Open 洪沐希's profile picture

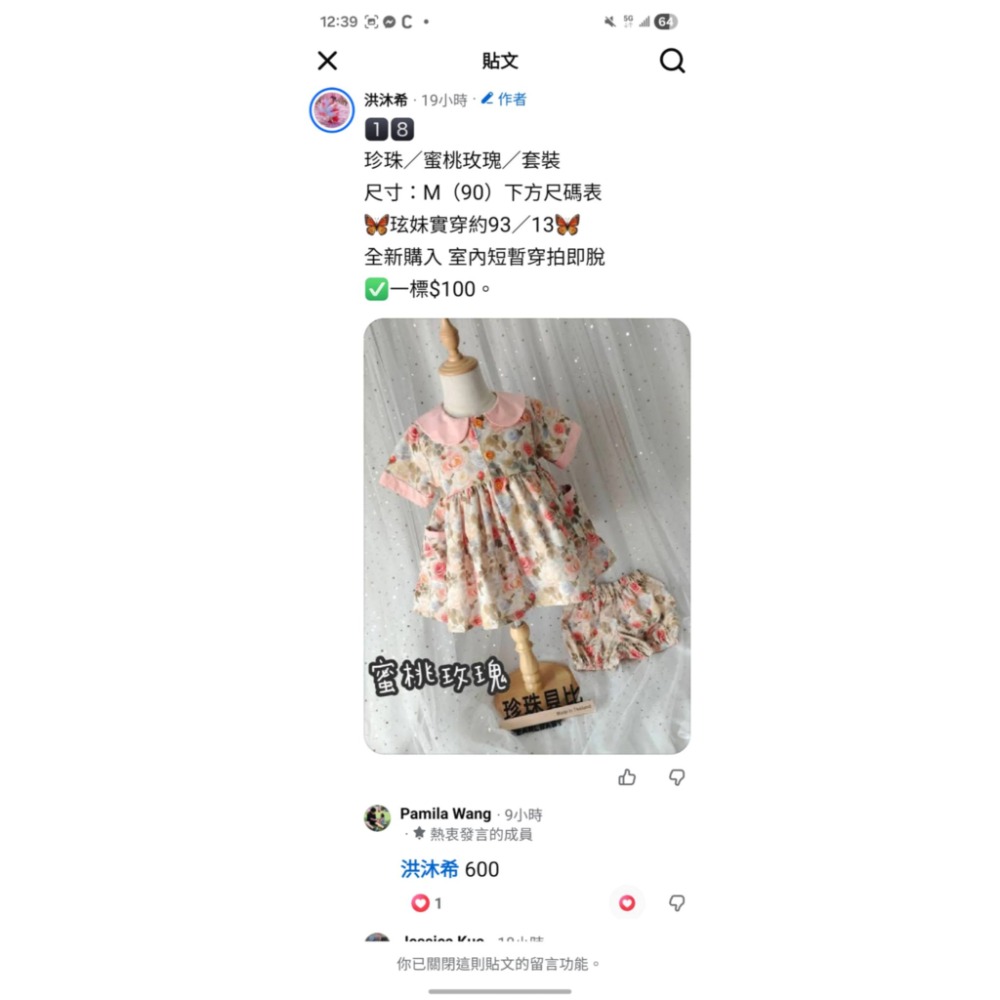[x=332, y=110]
